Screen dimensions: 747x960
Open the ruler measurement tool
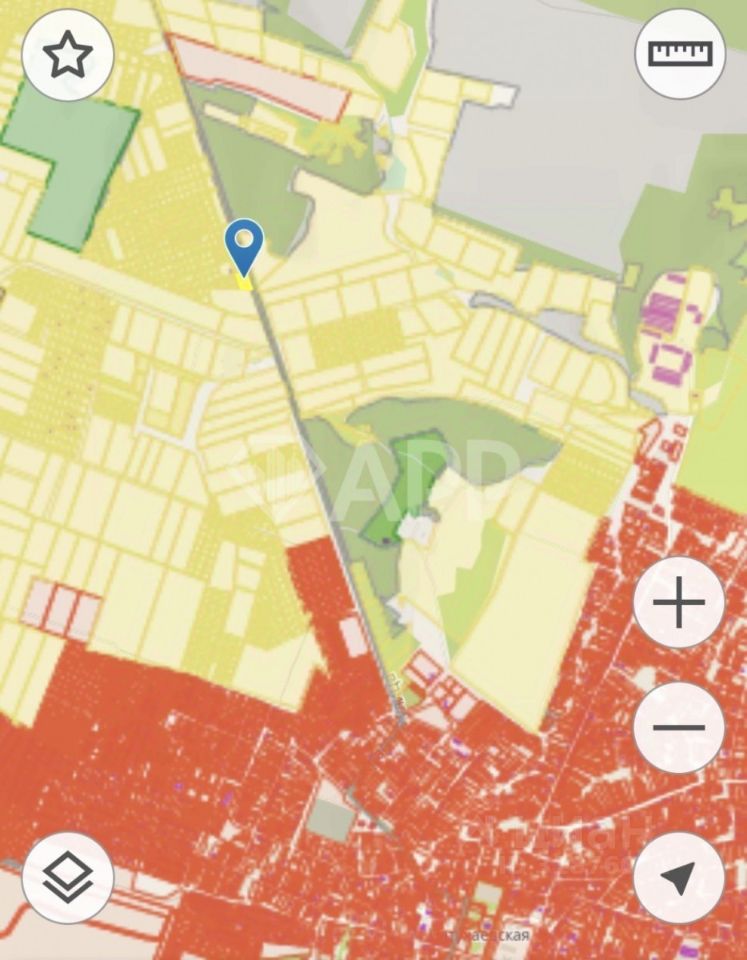(680, 53)
